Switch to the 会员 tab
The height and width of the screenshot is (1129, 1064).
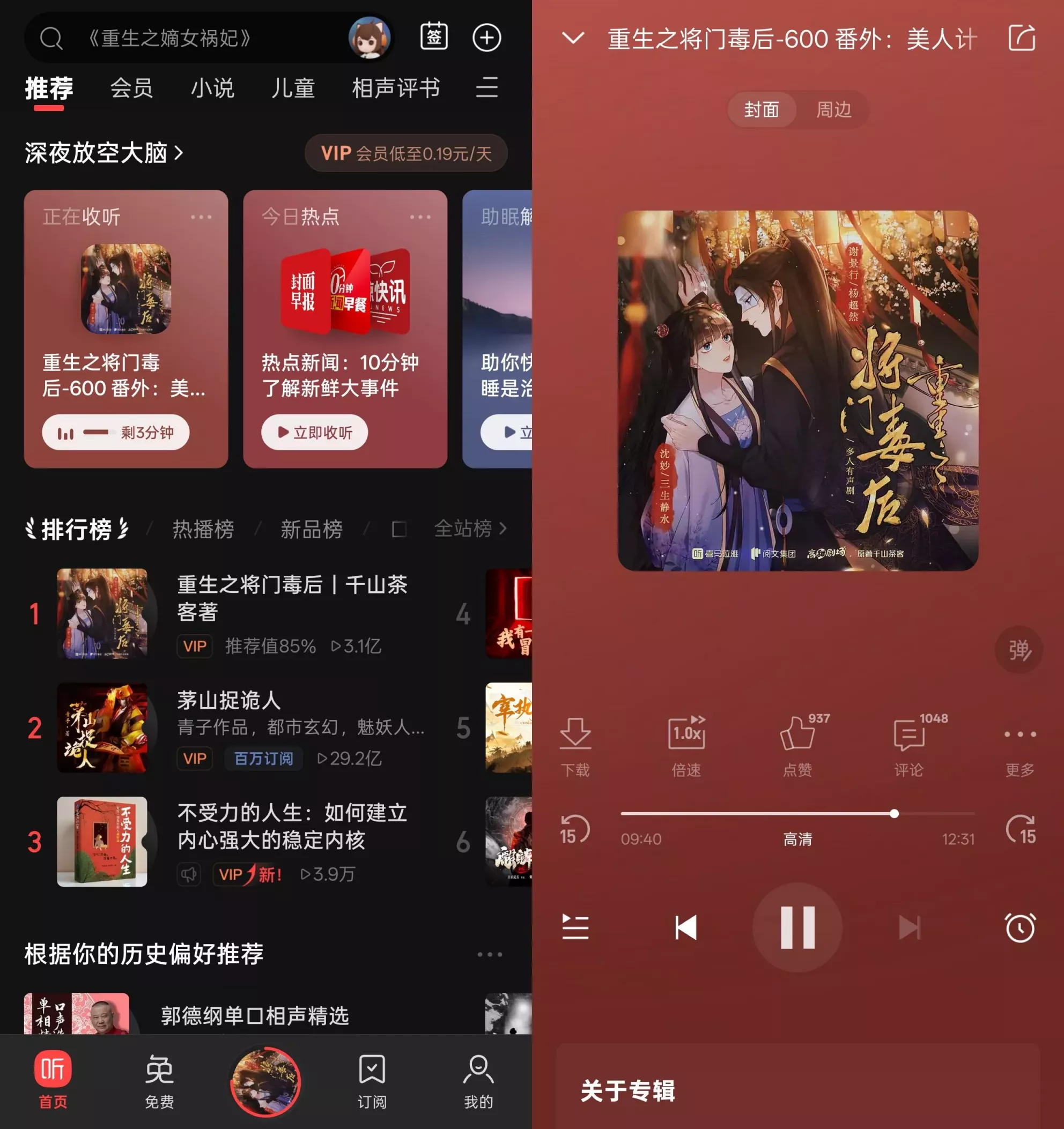pyautogui.click(x=131, y=88)
